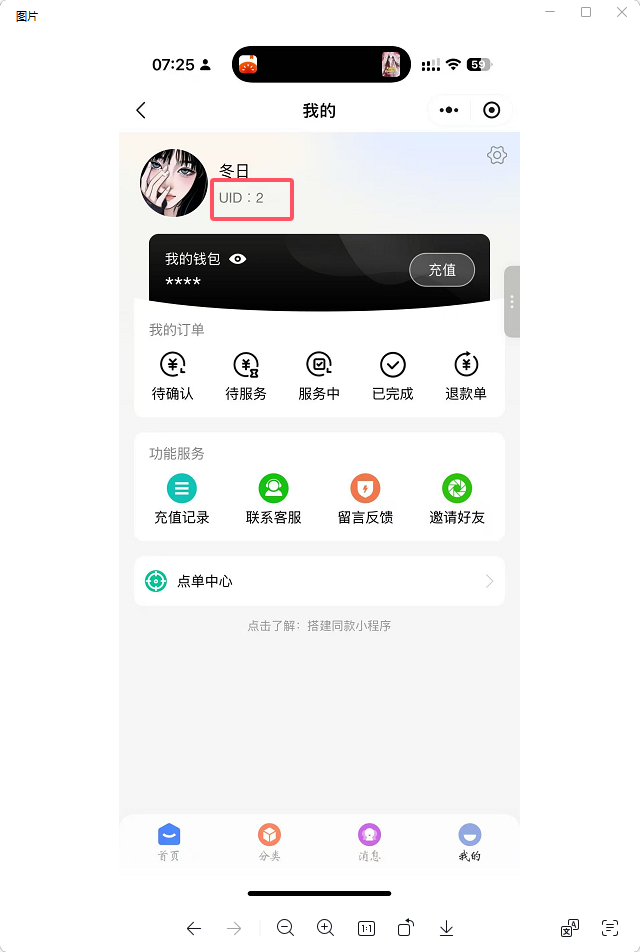Switch to the 首页 tab
The image size is (640, 952).
(169, 842)
